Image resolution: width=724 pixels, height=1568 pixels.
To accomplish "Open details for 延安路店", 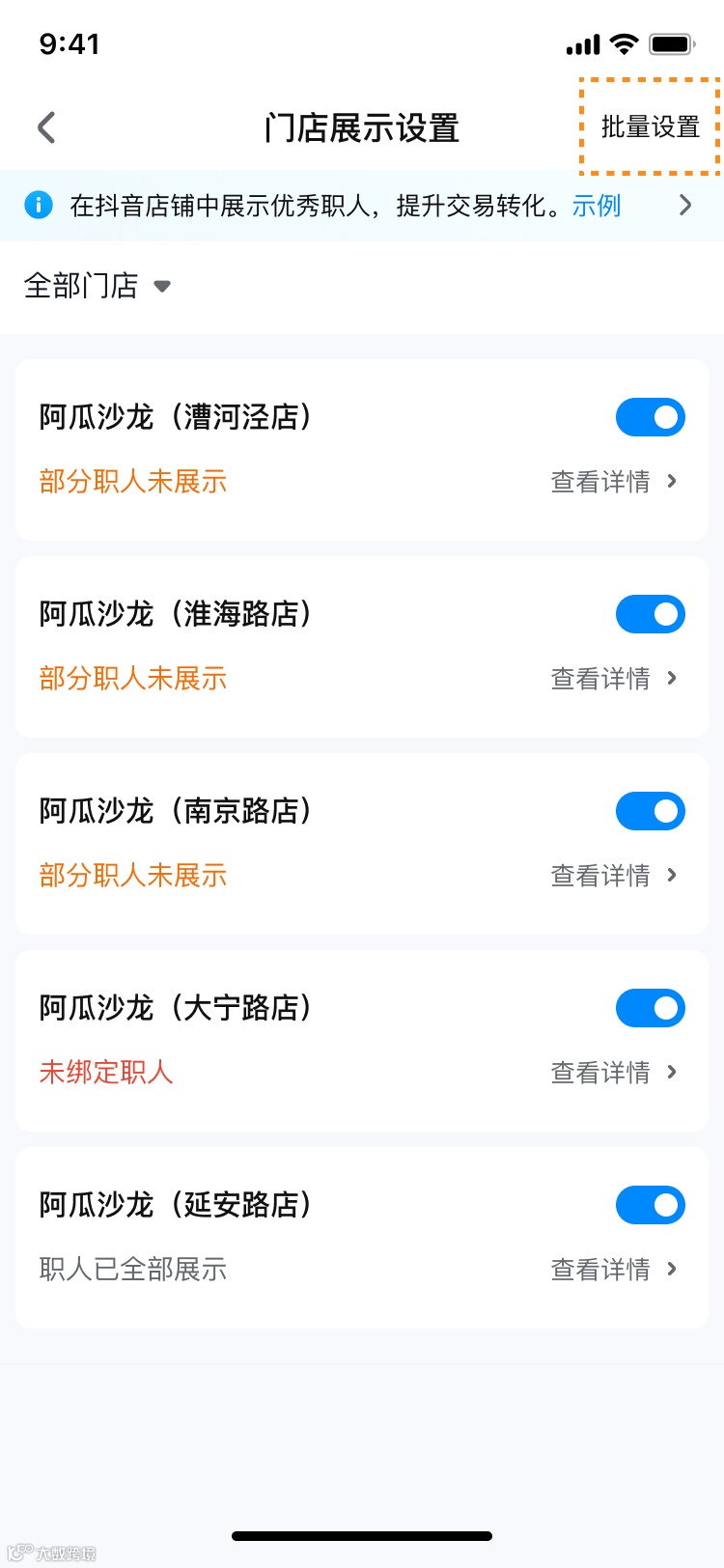I will [614, 1270].
